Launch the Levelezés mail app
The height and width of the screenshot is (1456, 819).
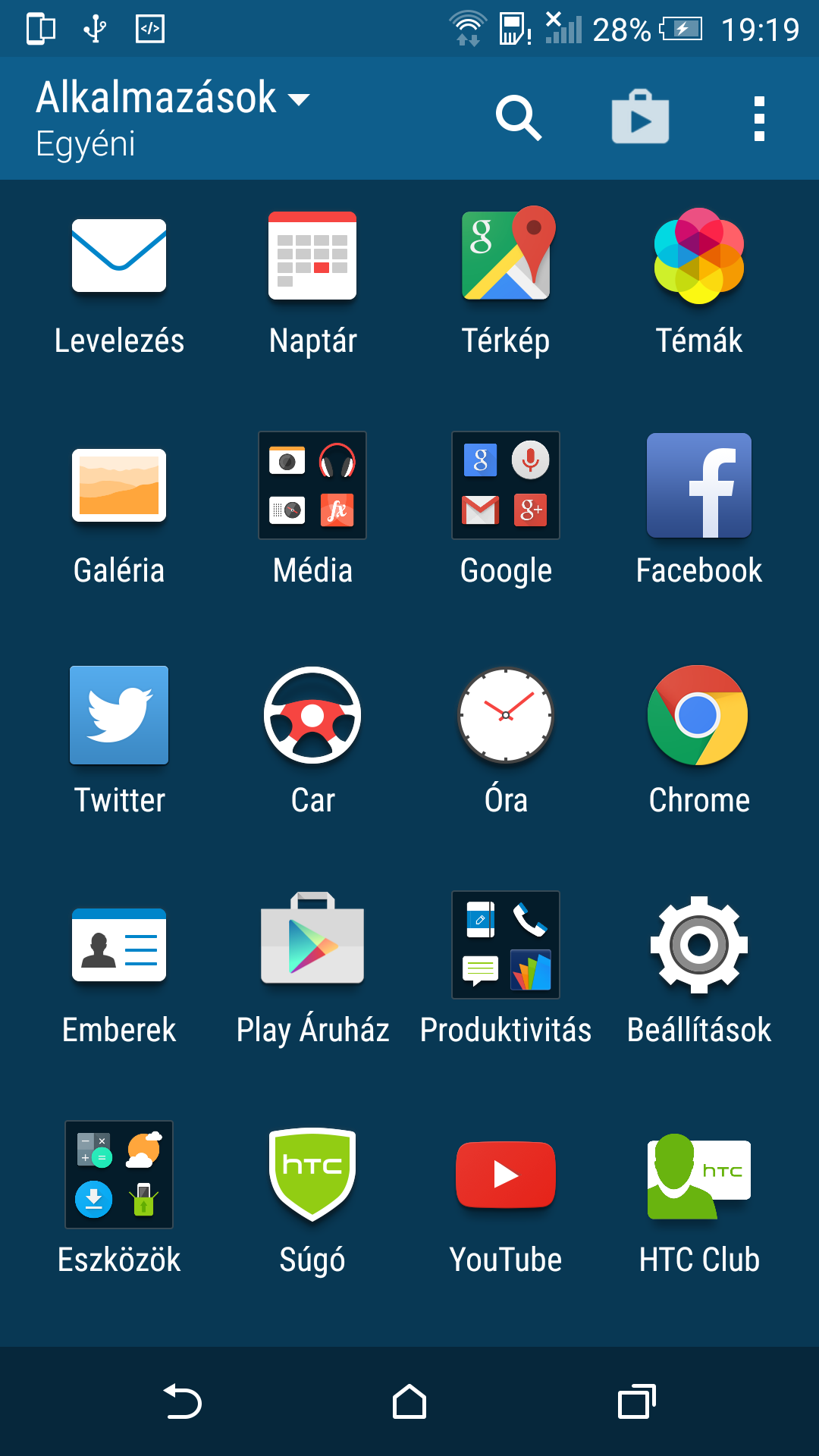(x=119, y=256)
